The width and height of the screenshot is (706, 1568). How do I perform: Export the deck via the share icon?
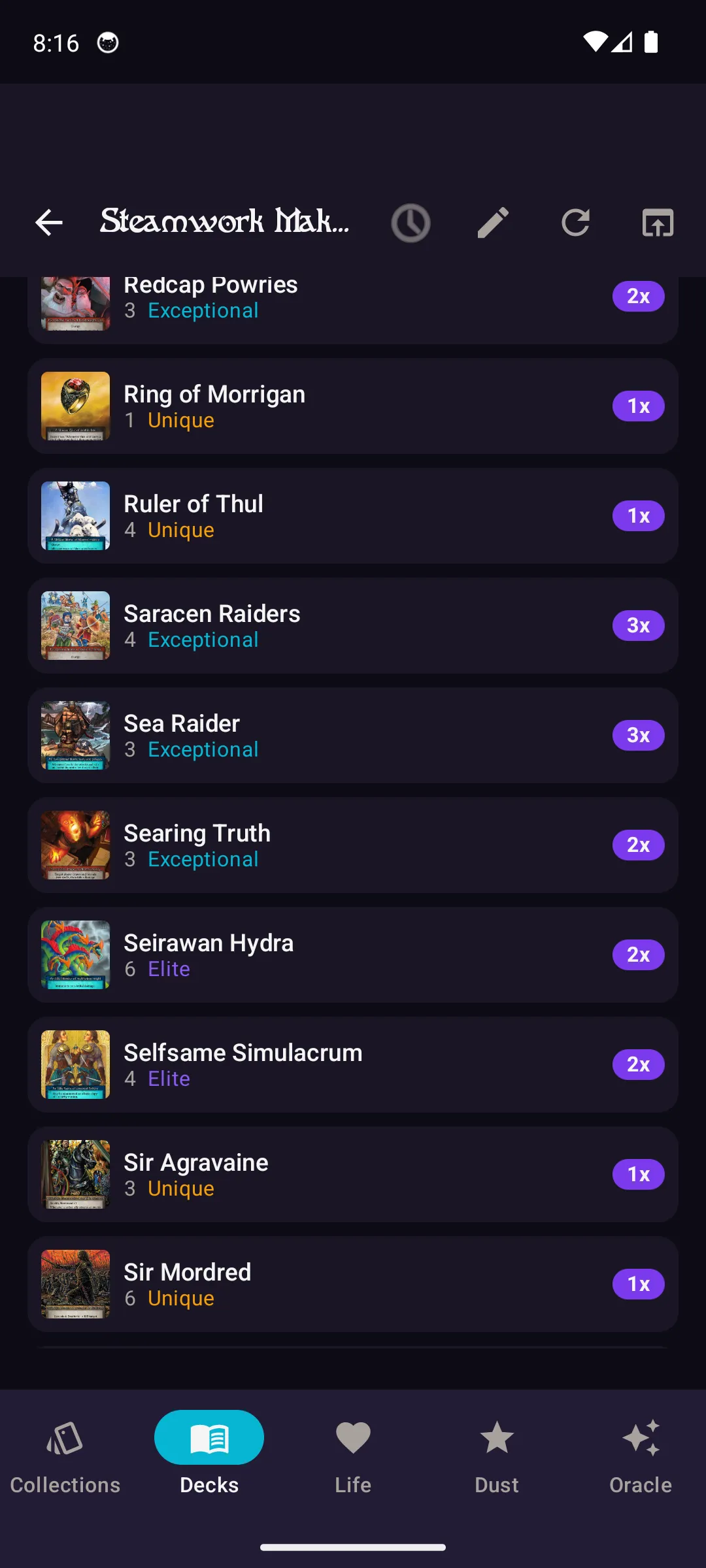click(656, 223)
